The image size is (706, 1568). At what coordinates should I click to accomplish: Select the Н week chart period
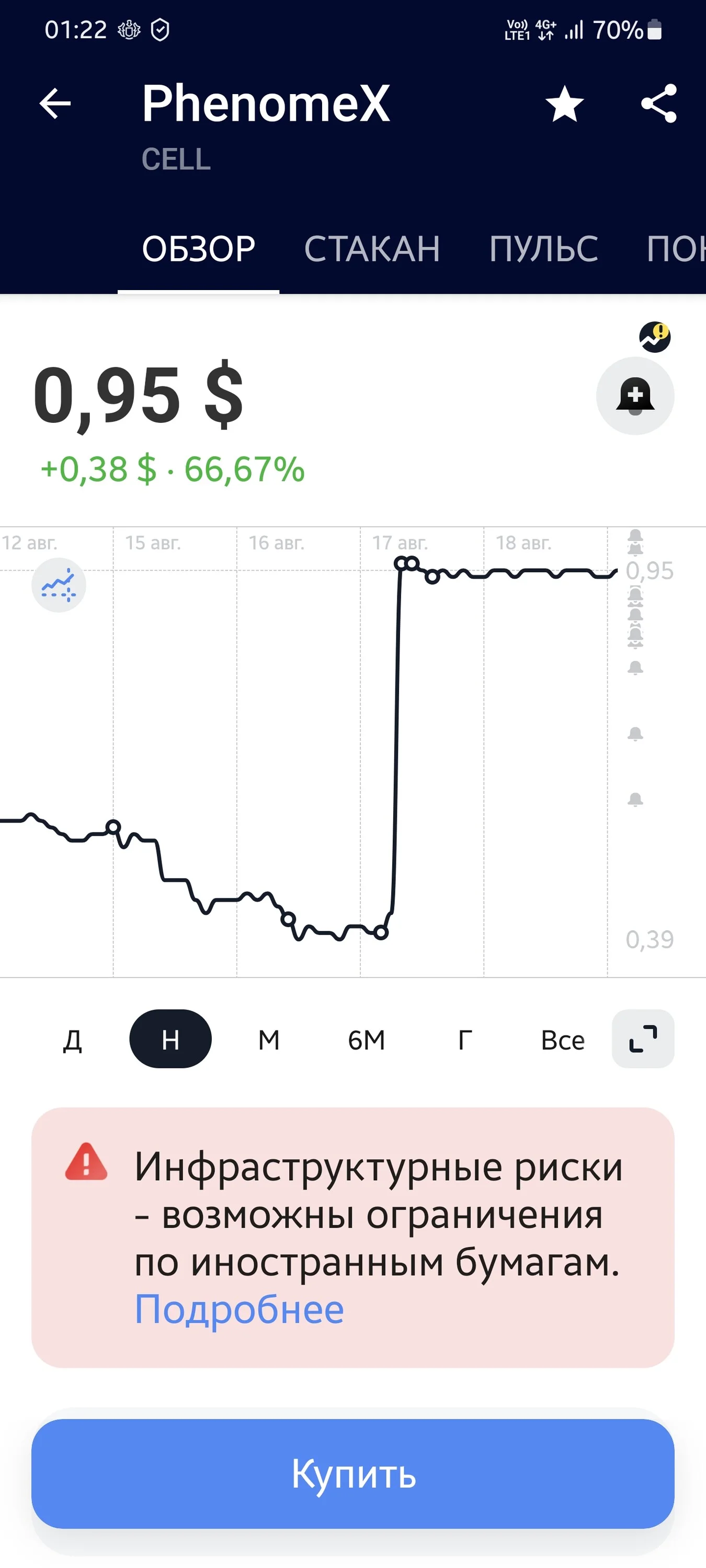[170, 1039]
